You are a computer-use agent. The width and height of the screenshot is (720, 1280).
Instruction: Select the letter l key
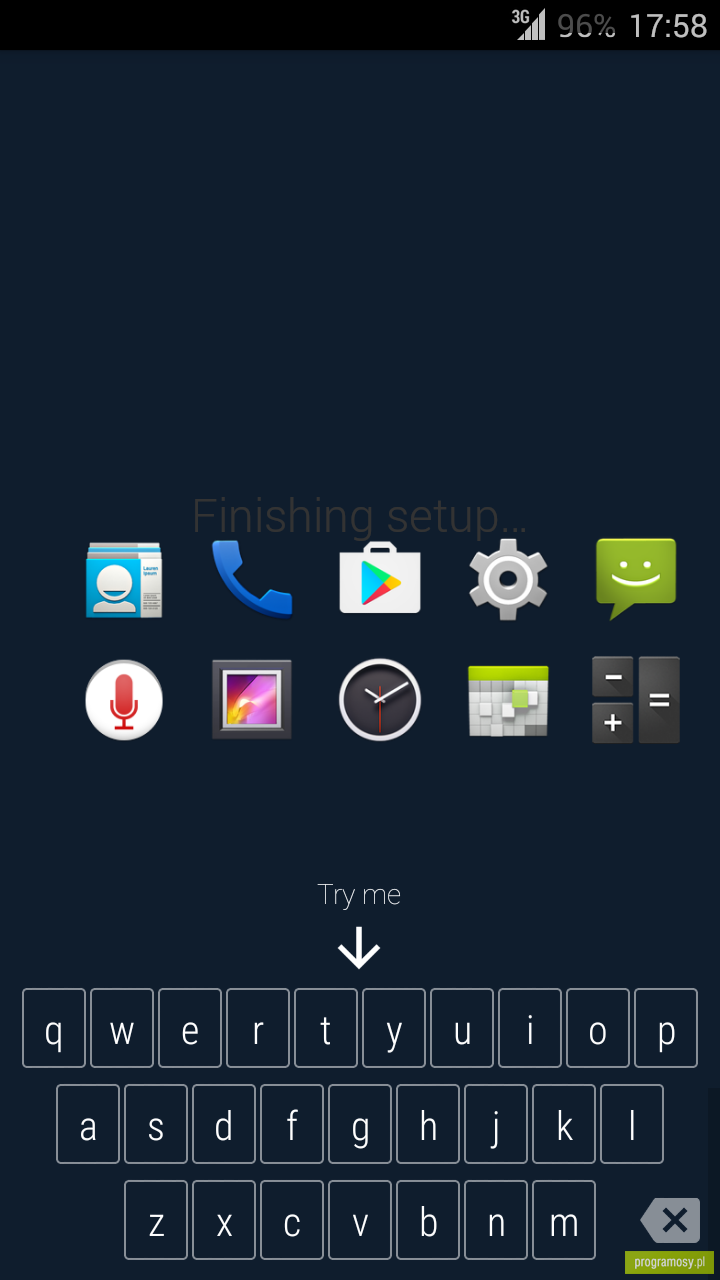point(632,1124)
